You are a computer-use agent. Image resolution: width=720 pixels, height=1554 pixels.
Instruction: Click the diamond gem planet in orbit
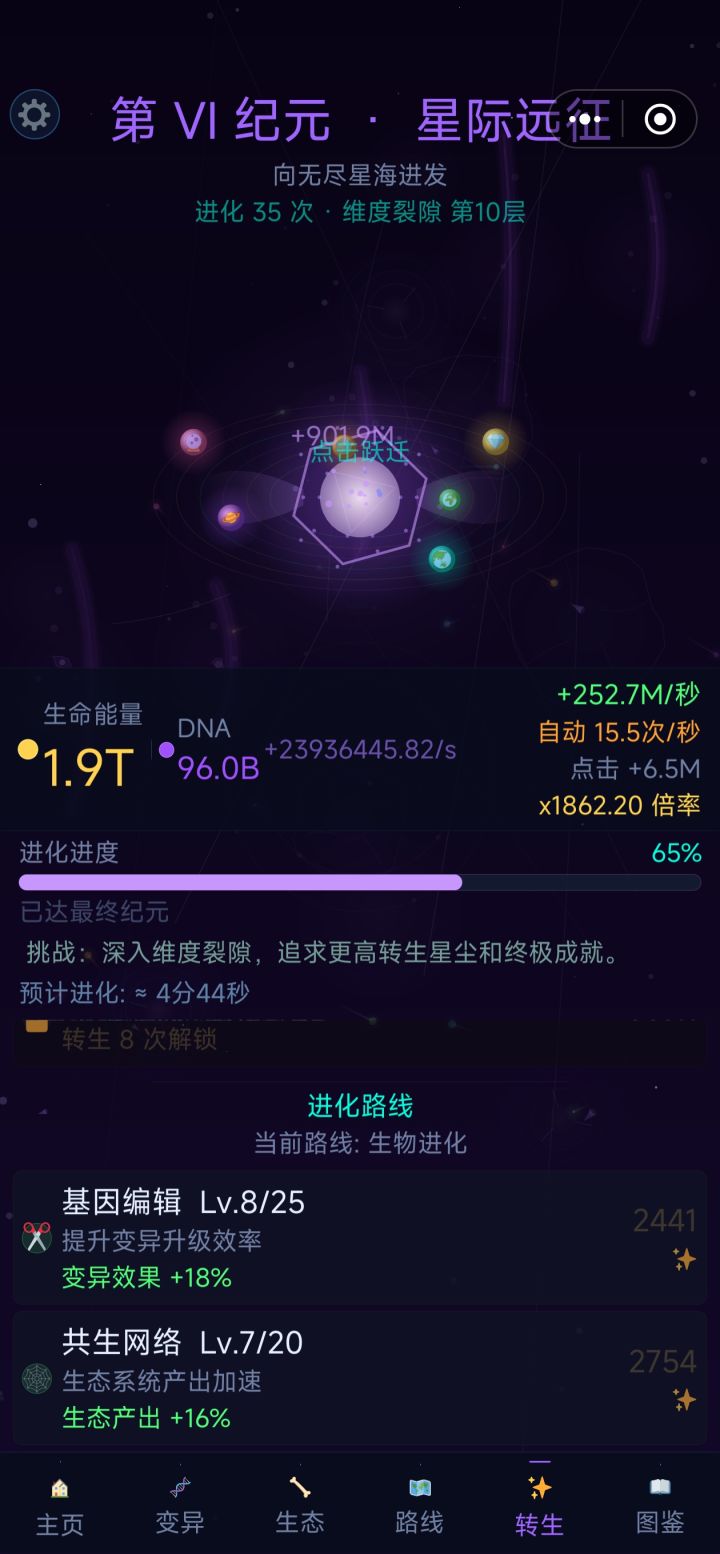click(493, 441)
